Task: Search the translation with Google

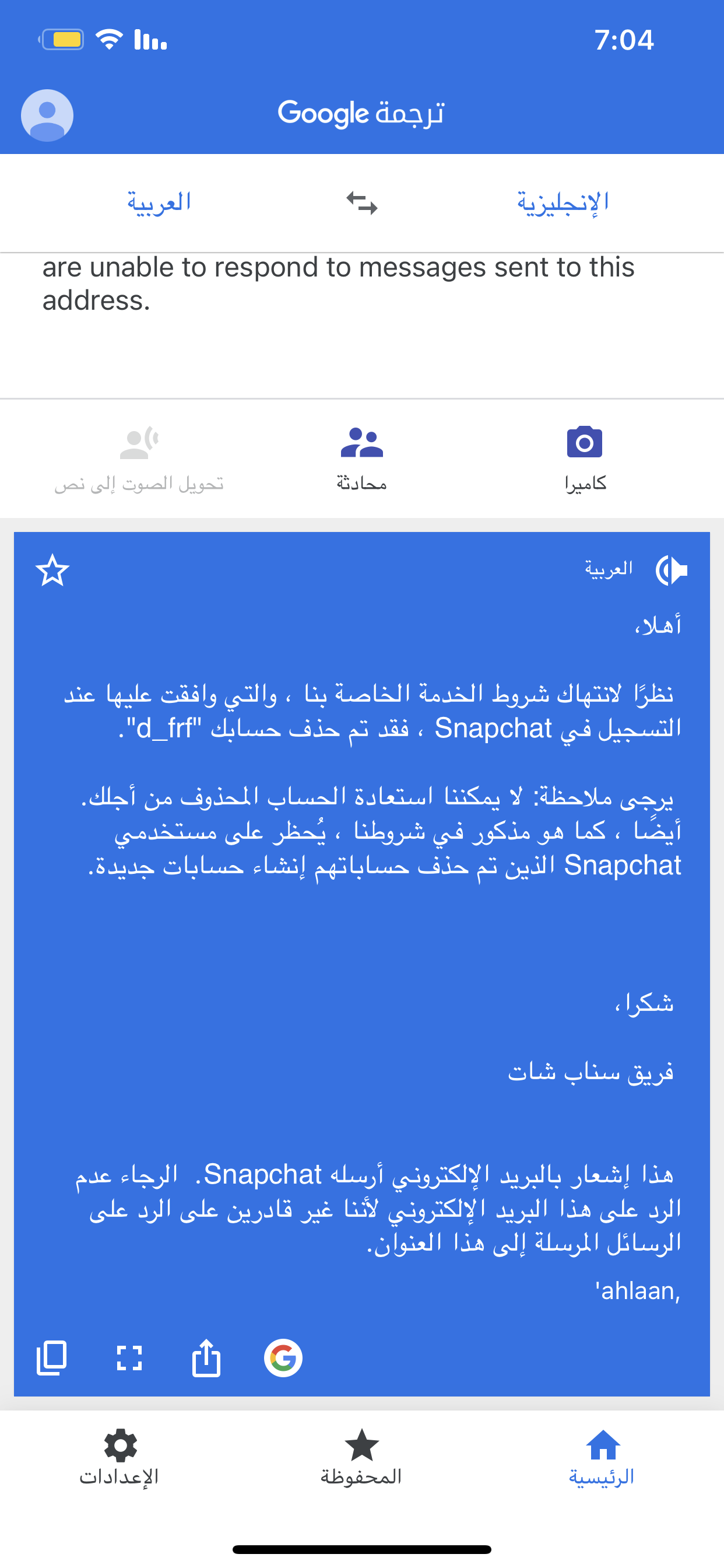Action: [x=283, y=1358]
